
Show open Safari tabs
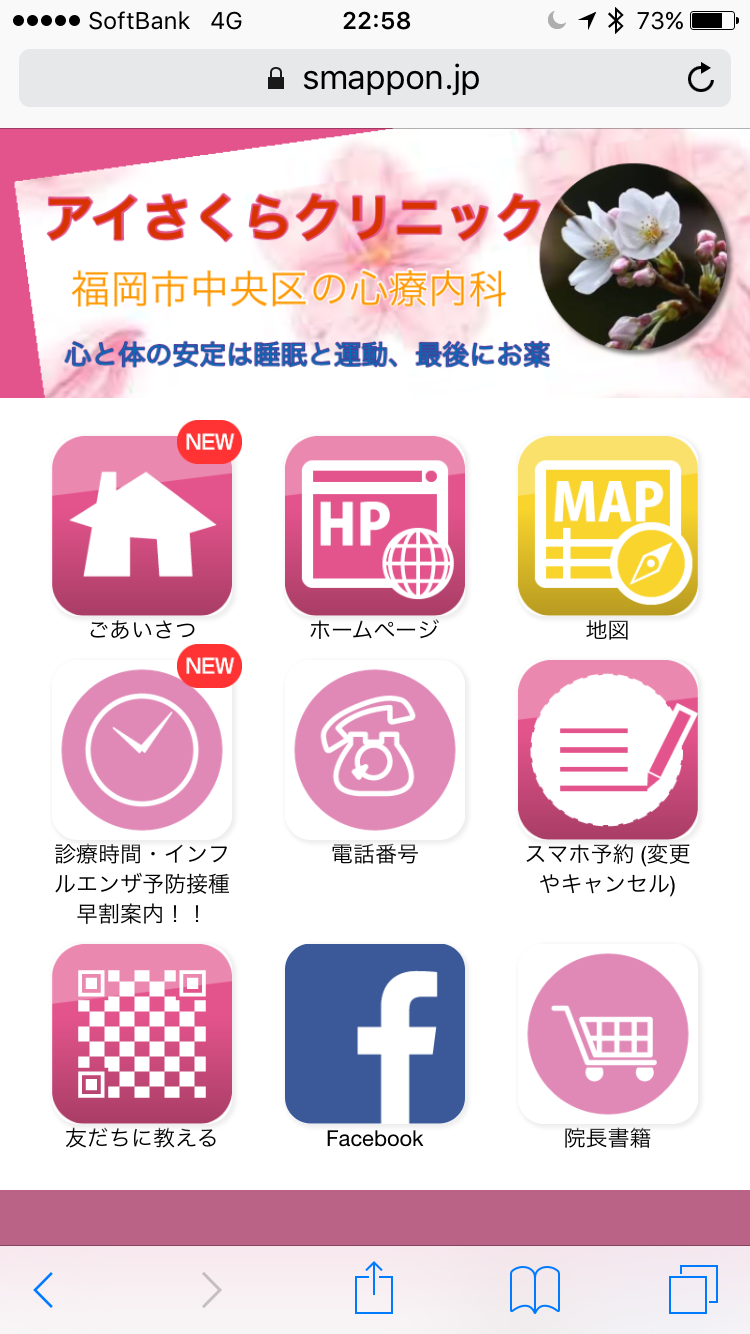tap(693, 1290)
